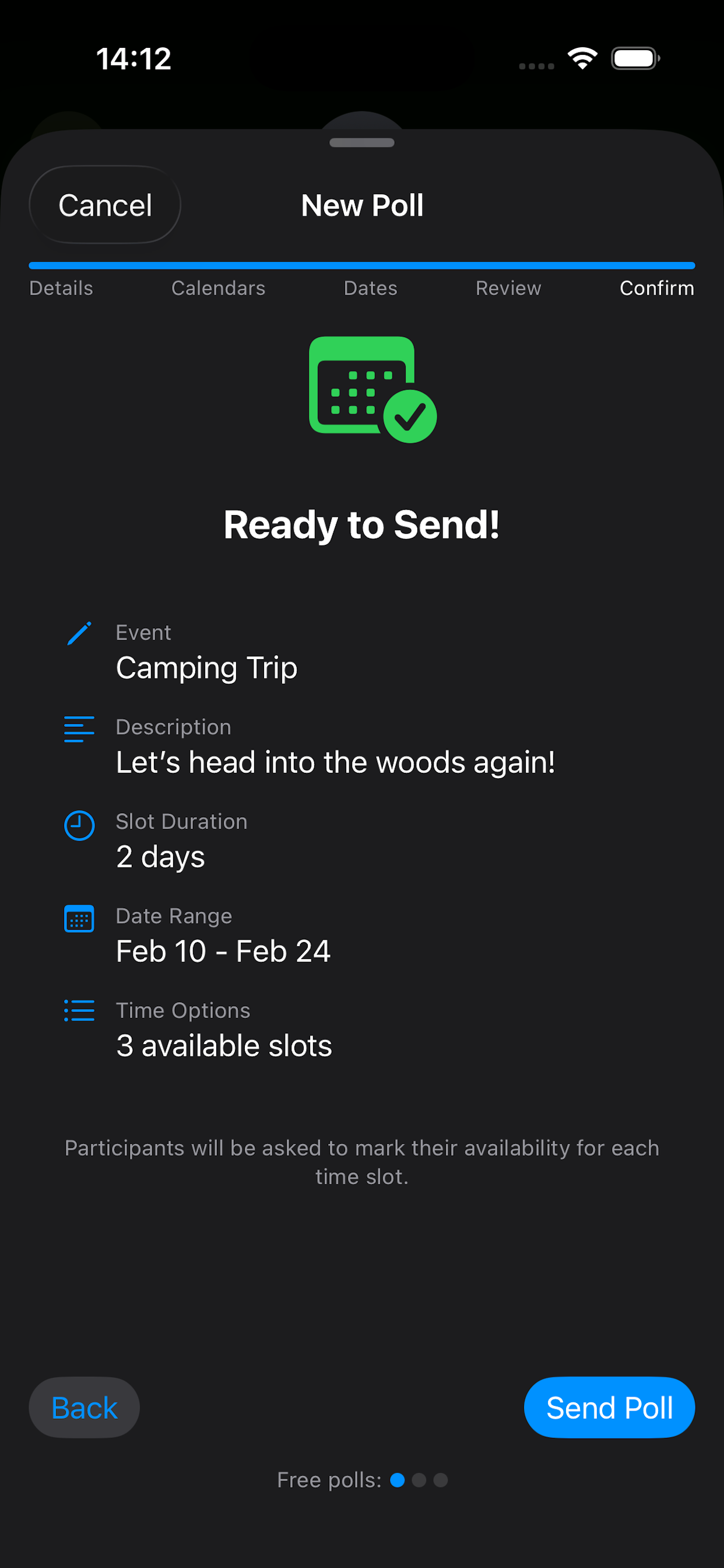Click the Event pencil icon
724x1568 pixels.
pos(79,634)
